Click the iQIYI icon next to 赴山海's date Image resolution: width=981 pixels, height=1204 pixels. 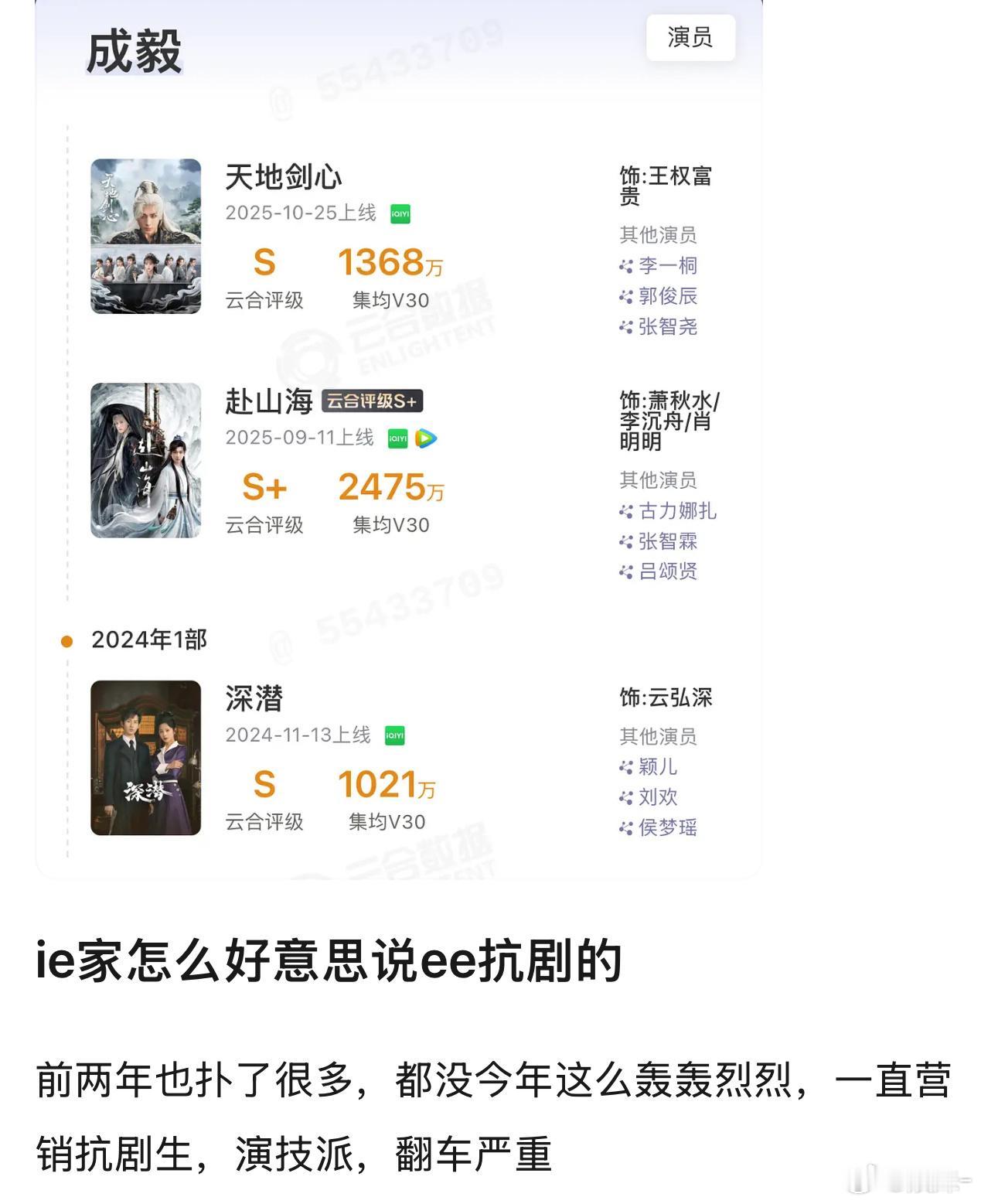point(397,438)
